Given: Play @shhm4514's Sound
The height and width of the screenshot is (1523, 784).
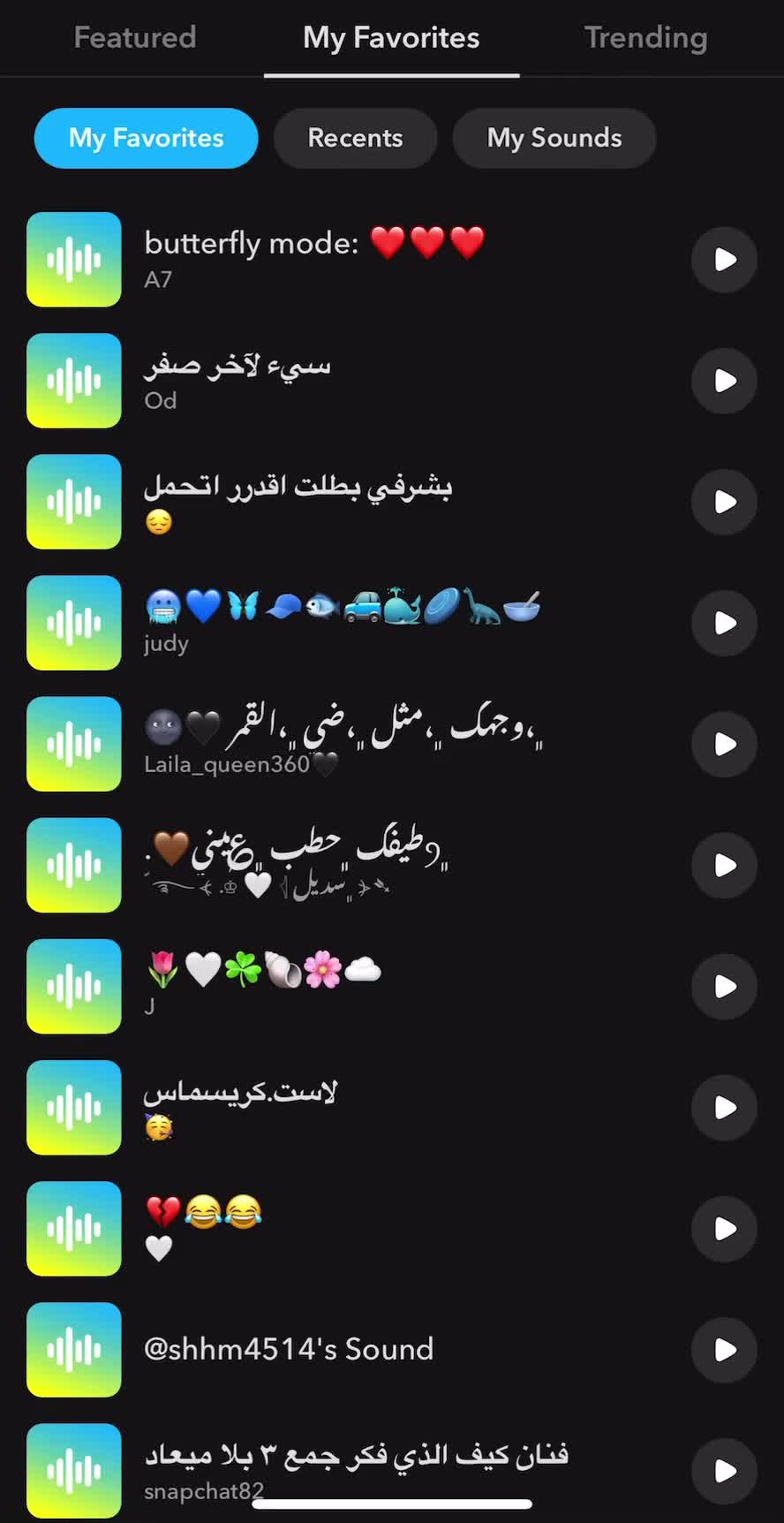Looking at the screenshot, I should point(724,1350).
